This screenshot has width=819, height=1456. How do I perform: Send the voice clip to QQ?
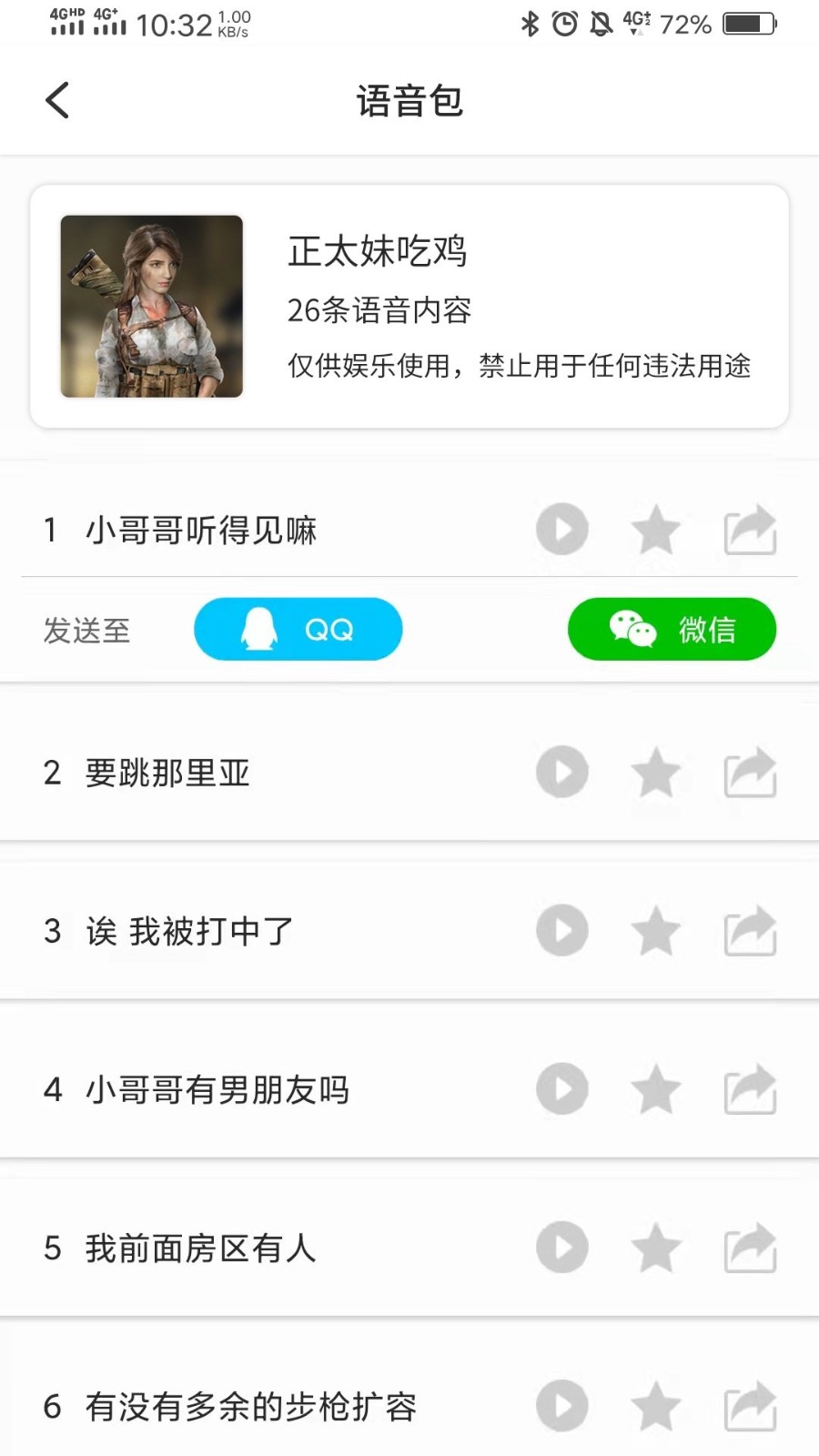tap(298, 629)
